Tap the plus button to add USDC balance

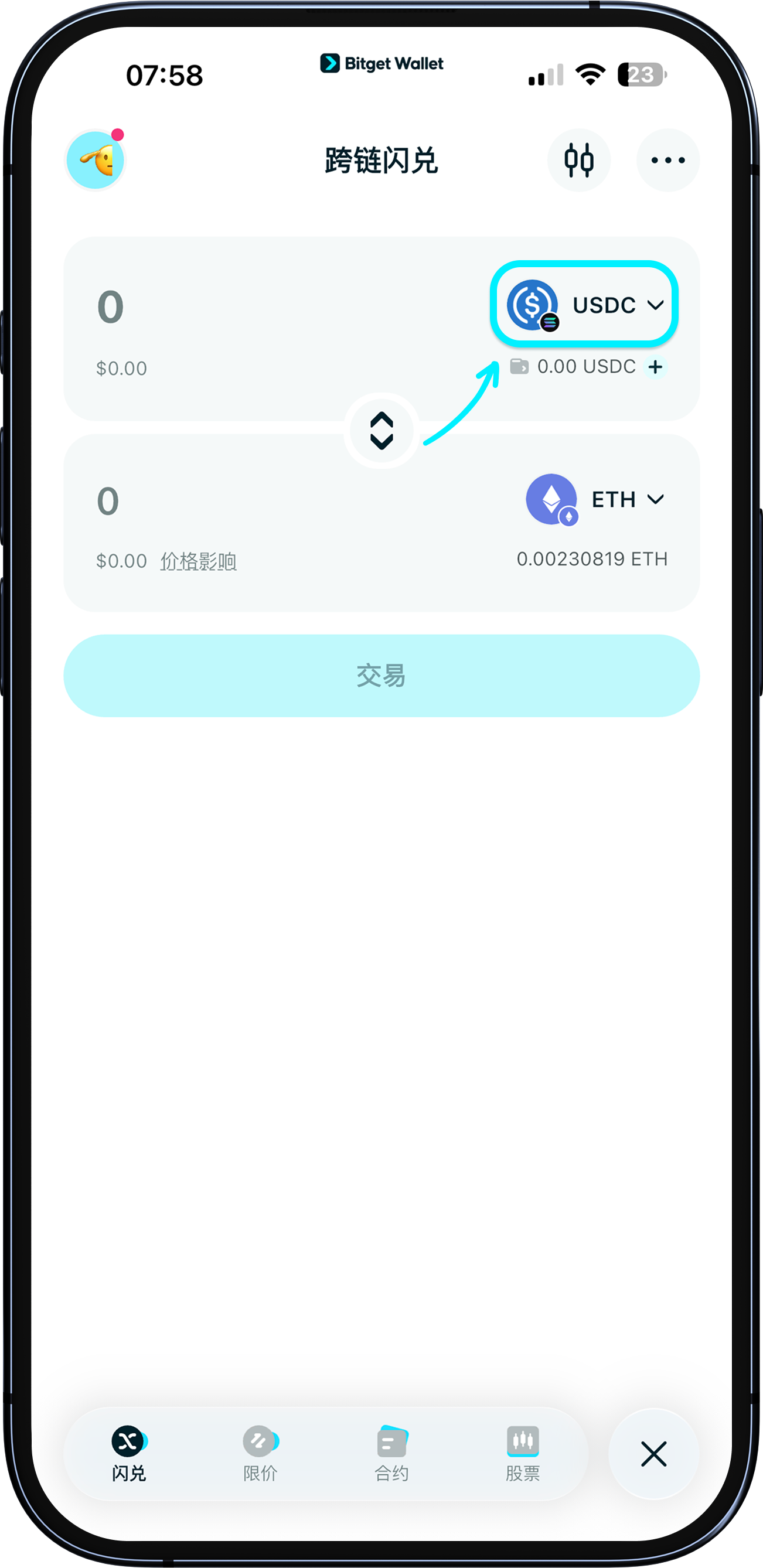coord(655,366)
